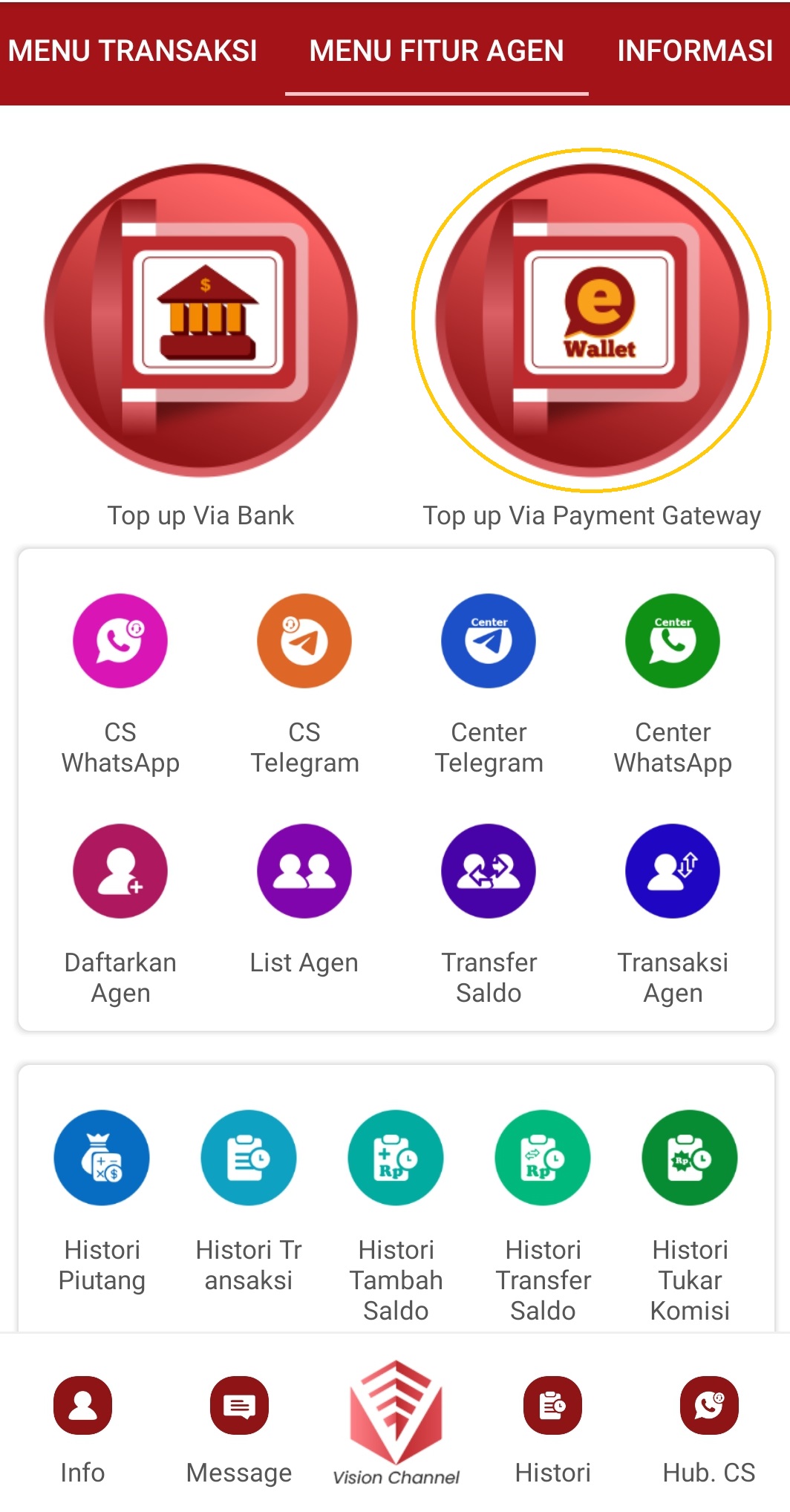Select Top up Via Bank
The image size is (790, 1512).
pyautogui.click(x=200, y=321)
